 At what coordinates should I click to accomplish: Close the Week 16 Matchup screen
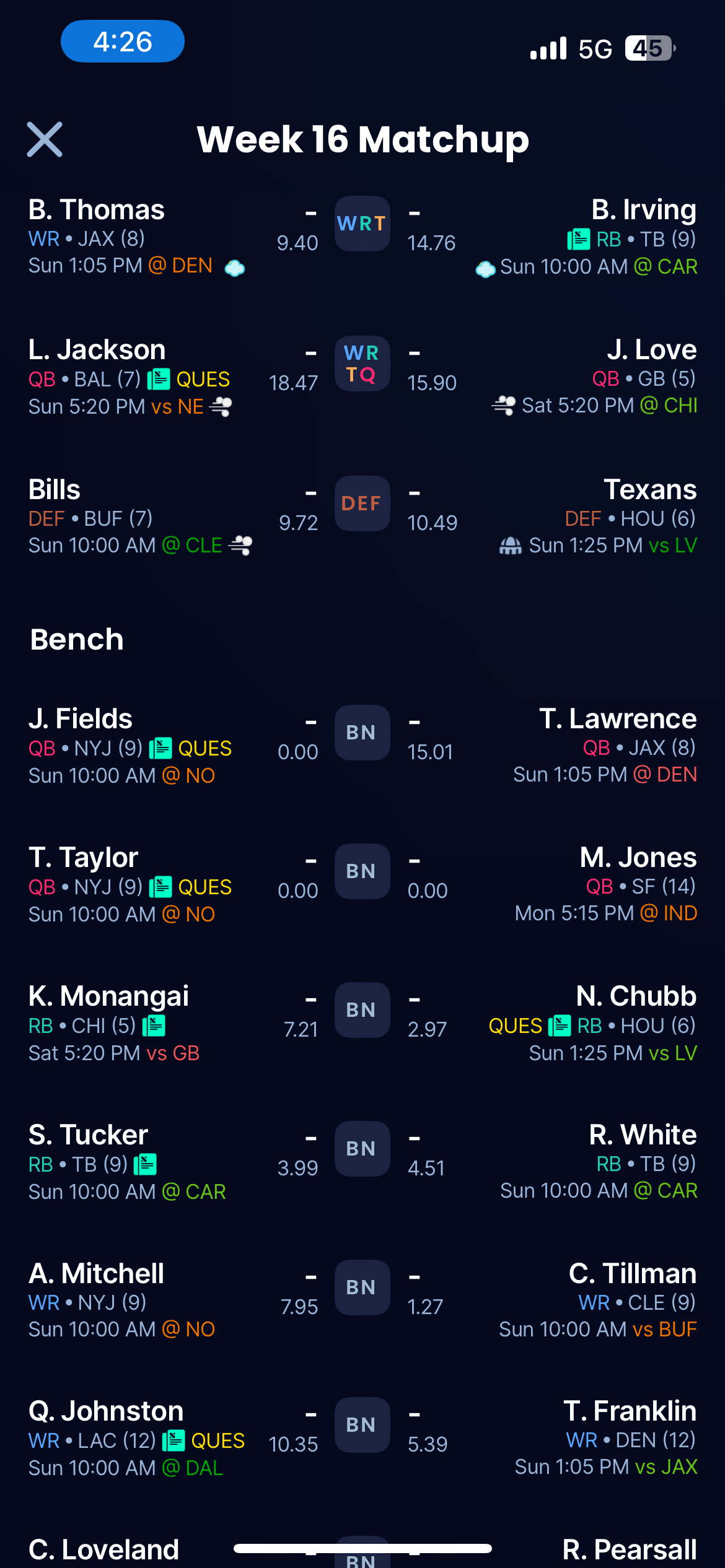(45, 139)
